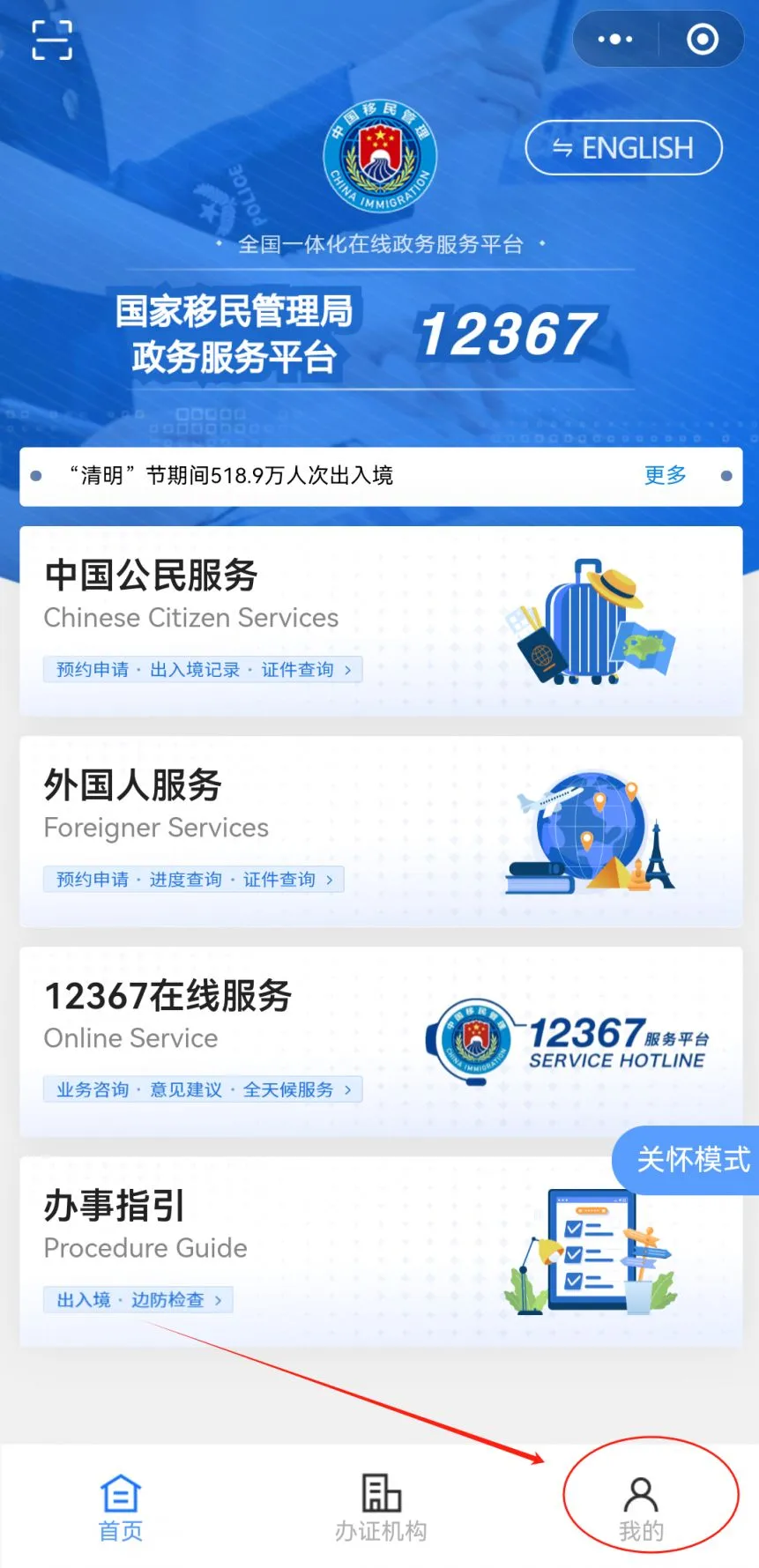Tap the scan QR code icon
759x1568 pixels.
[50, 41]
